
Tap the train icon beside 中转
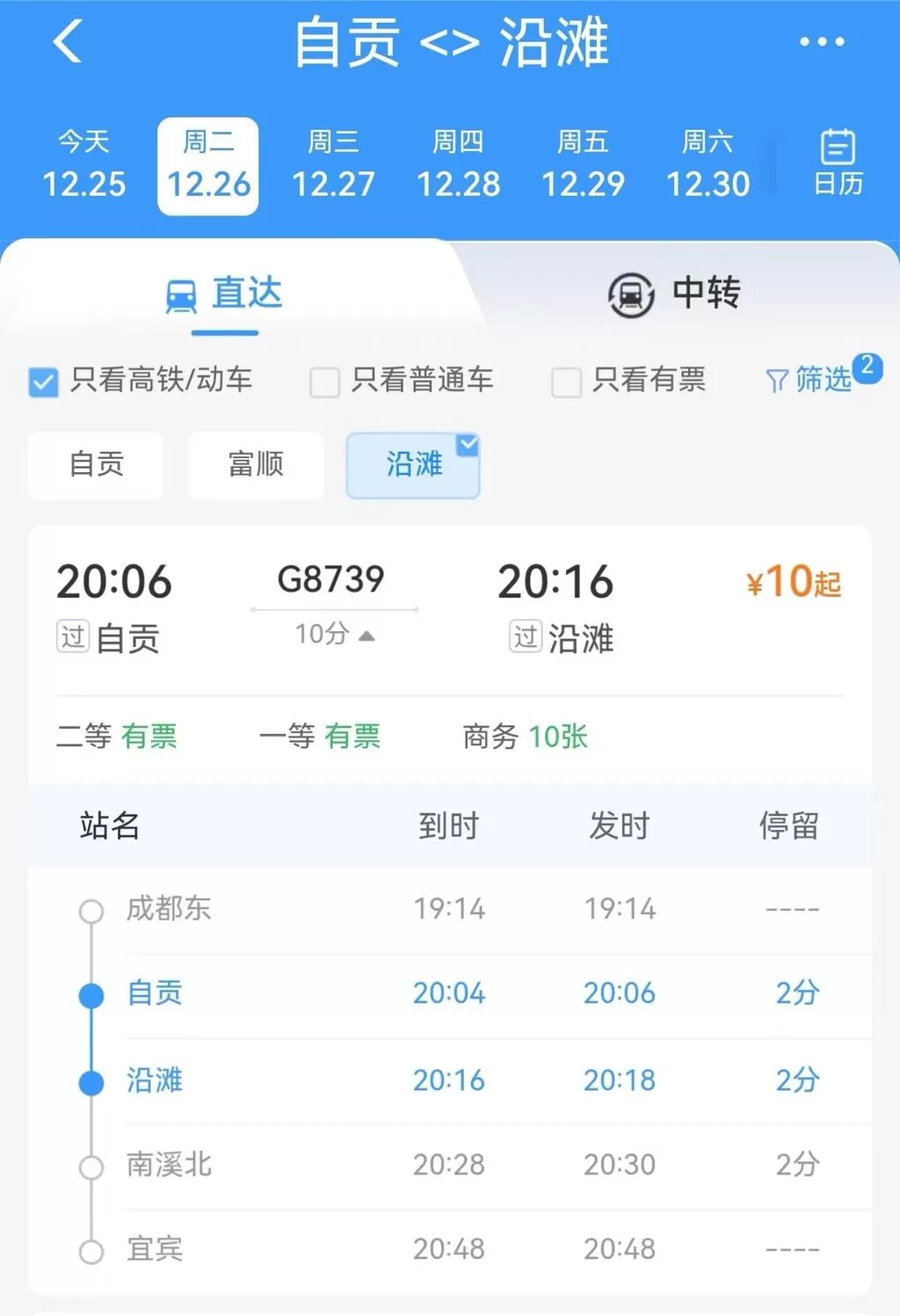point(631,293)
